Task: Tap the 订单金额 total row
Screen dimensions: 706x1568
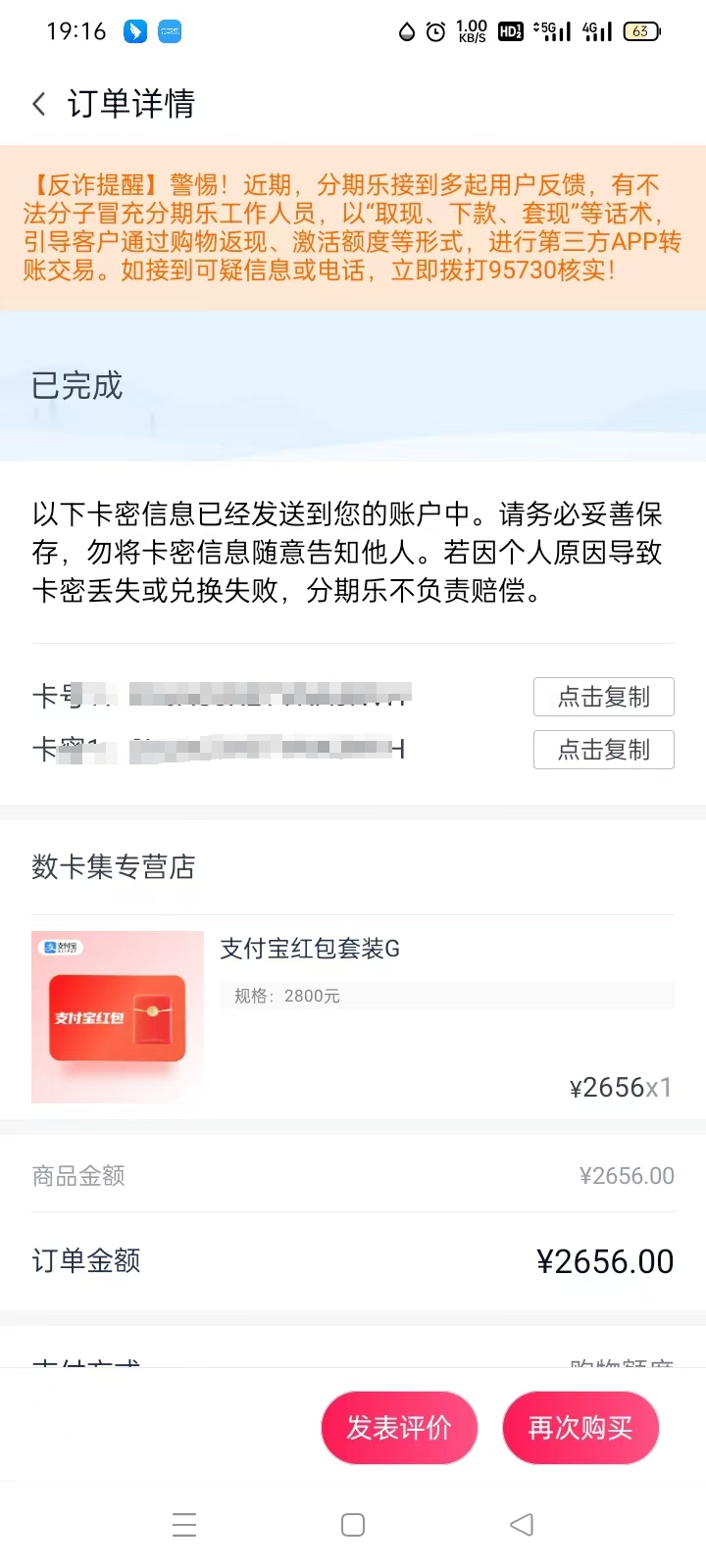Action: click(353, 1261)
